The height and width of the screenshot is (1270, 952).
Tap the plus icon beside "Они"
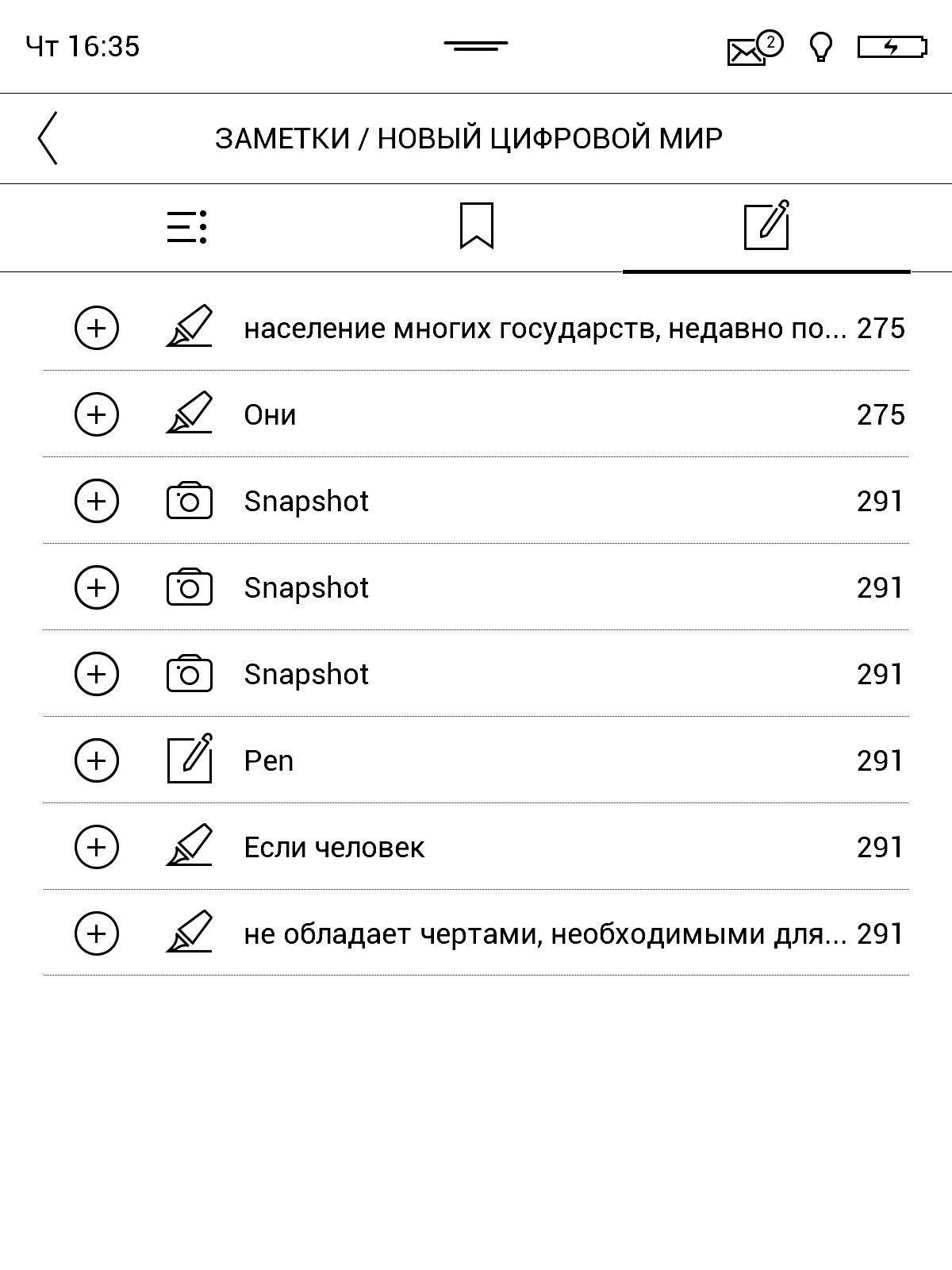[97, 414]
